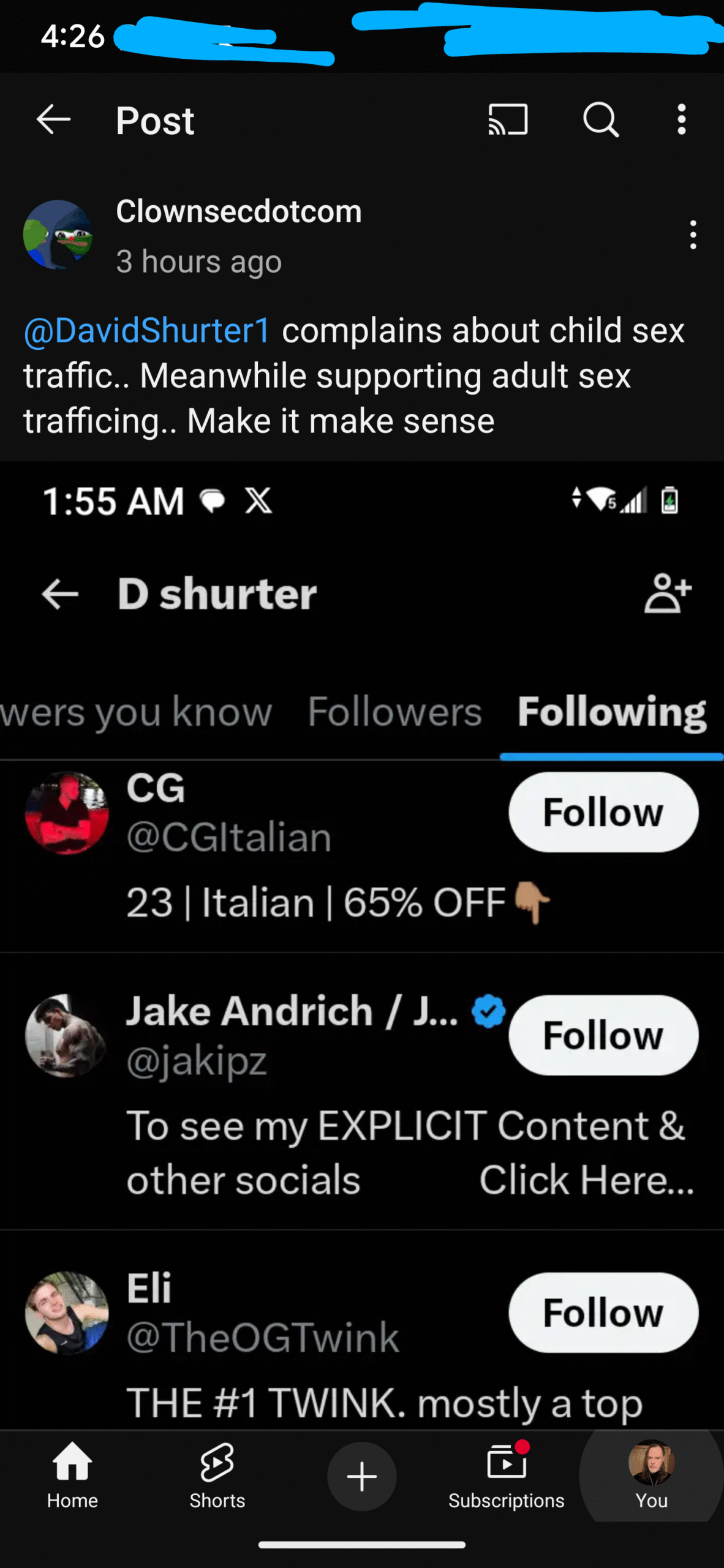Open the Subscriptions tab
Screen dimensions: 724x1568
(507, 1475)
